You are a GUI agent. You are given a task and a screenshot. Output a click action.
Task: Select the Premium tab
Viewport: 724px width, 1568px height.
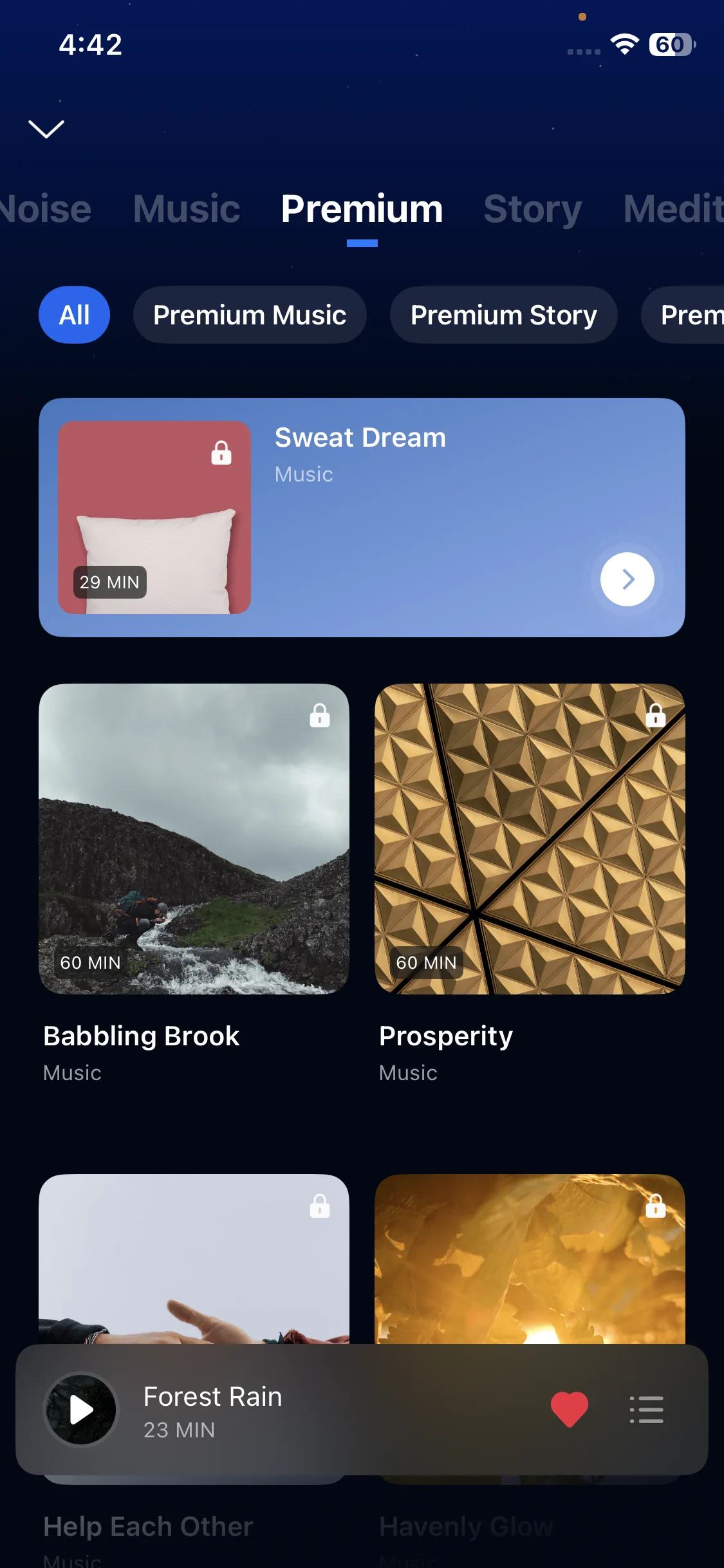(x=362, y=209)
